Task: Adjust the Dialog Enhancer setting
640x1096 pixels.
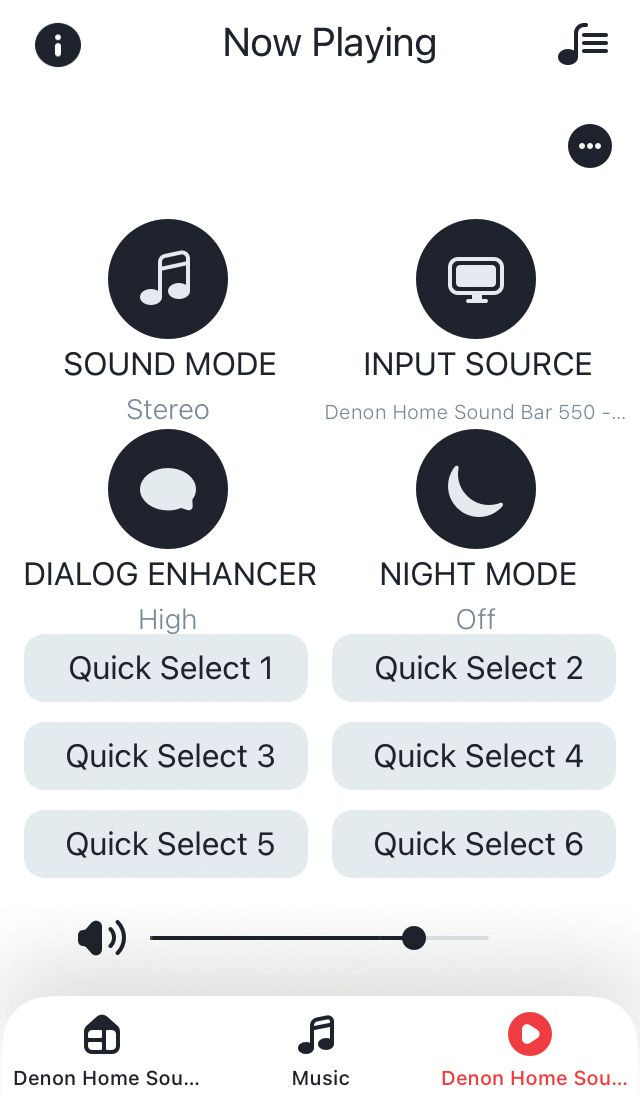Action: click(168, 490)
